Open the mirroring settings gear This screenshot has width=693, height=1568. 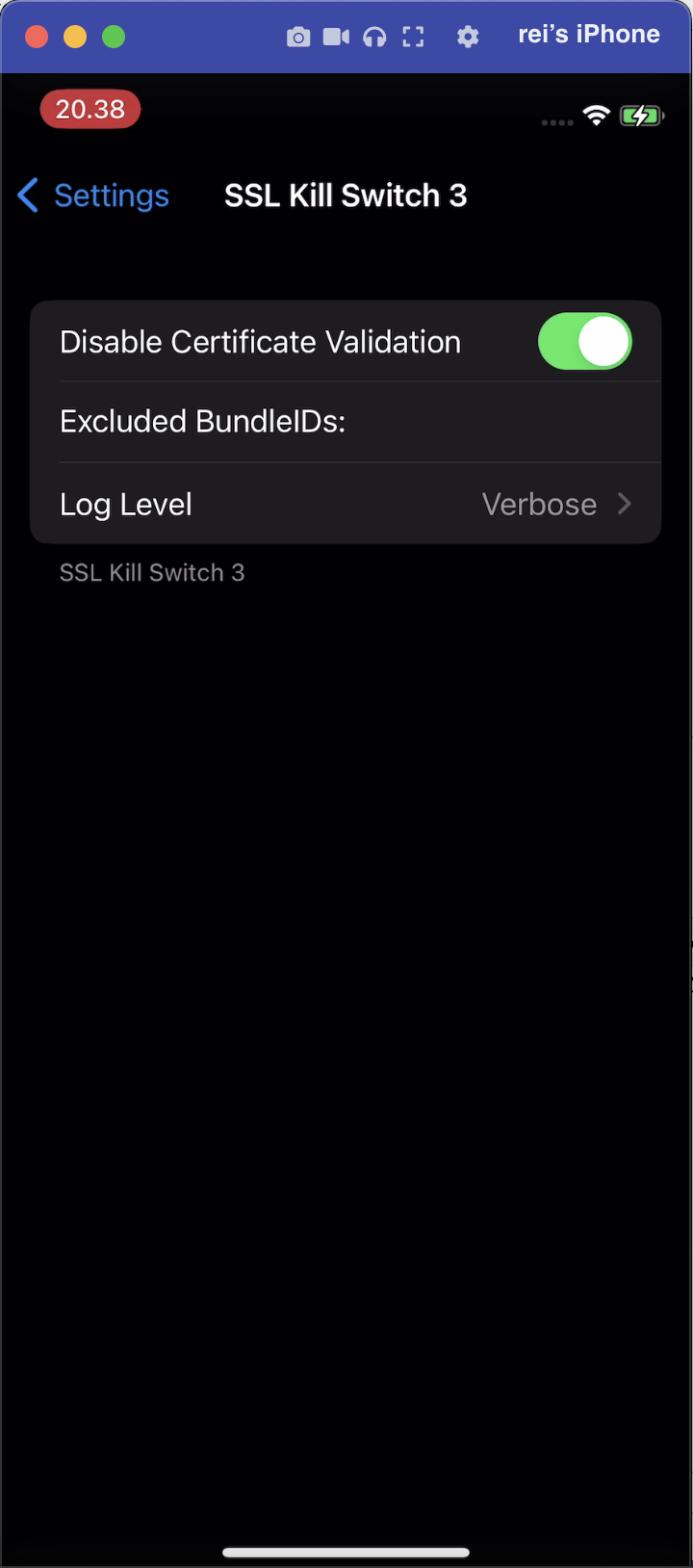468,38
